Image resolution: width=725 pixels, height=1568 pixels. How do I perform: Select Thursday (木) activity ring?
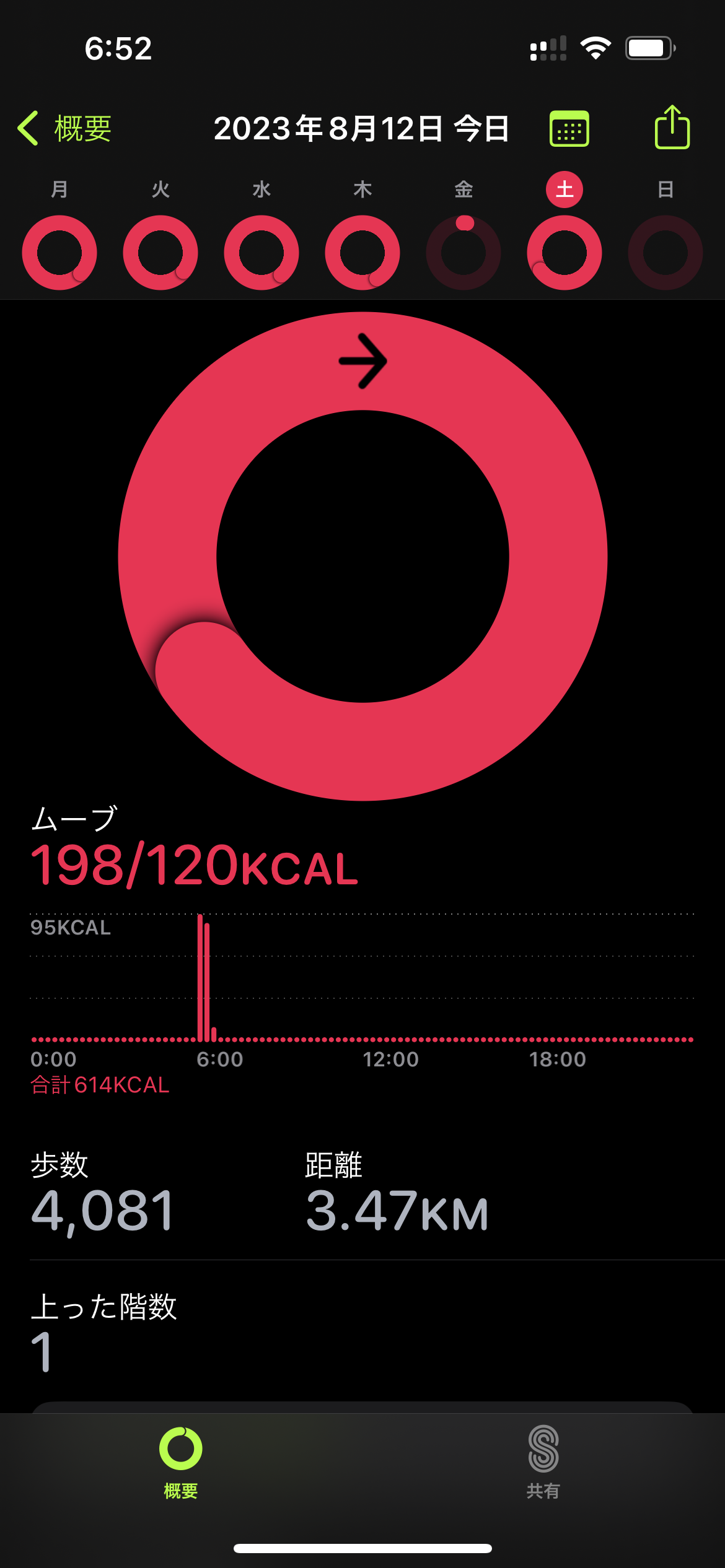362,253
